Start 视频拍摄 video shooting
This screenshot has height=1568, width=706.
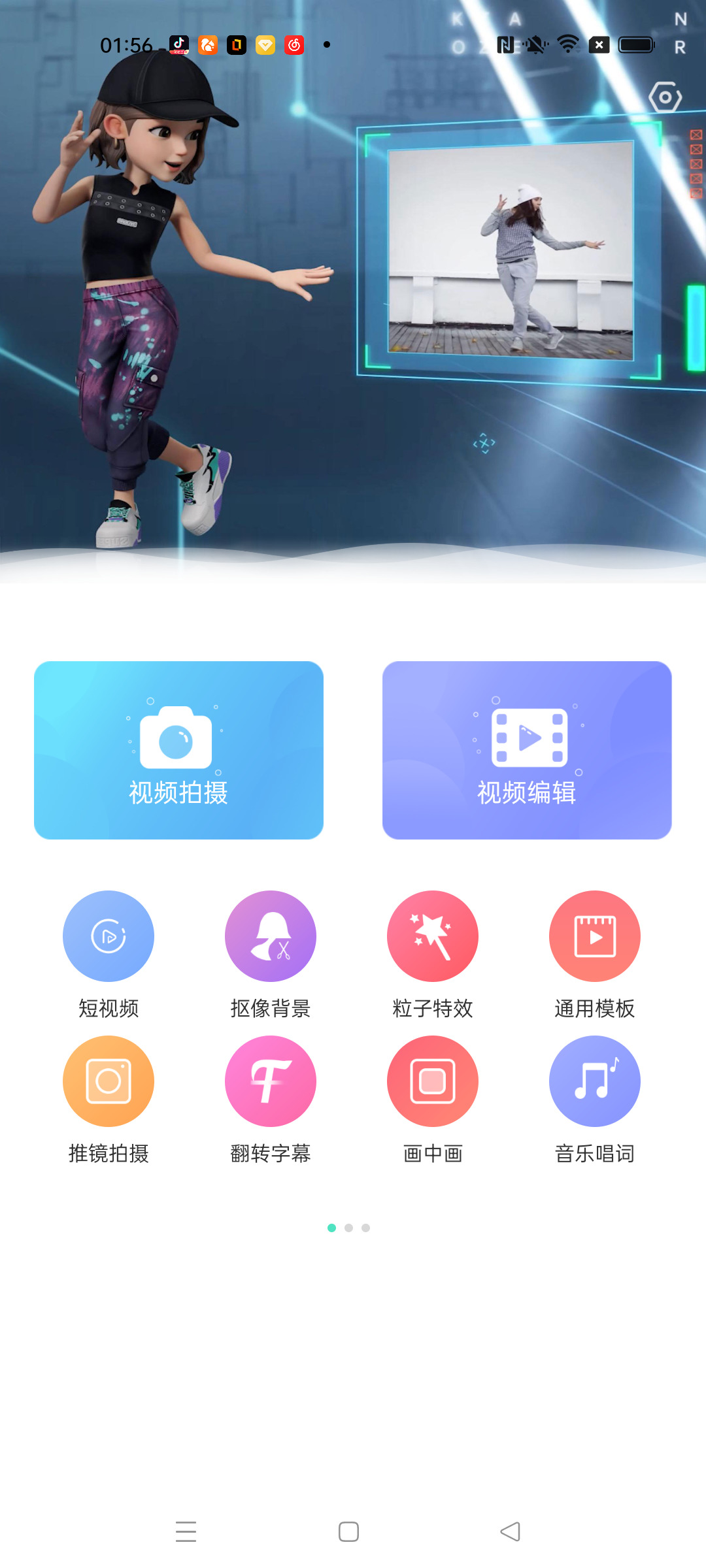178,750
